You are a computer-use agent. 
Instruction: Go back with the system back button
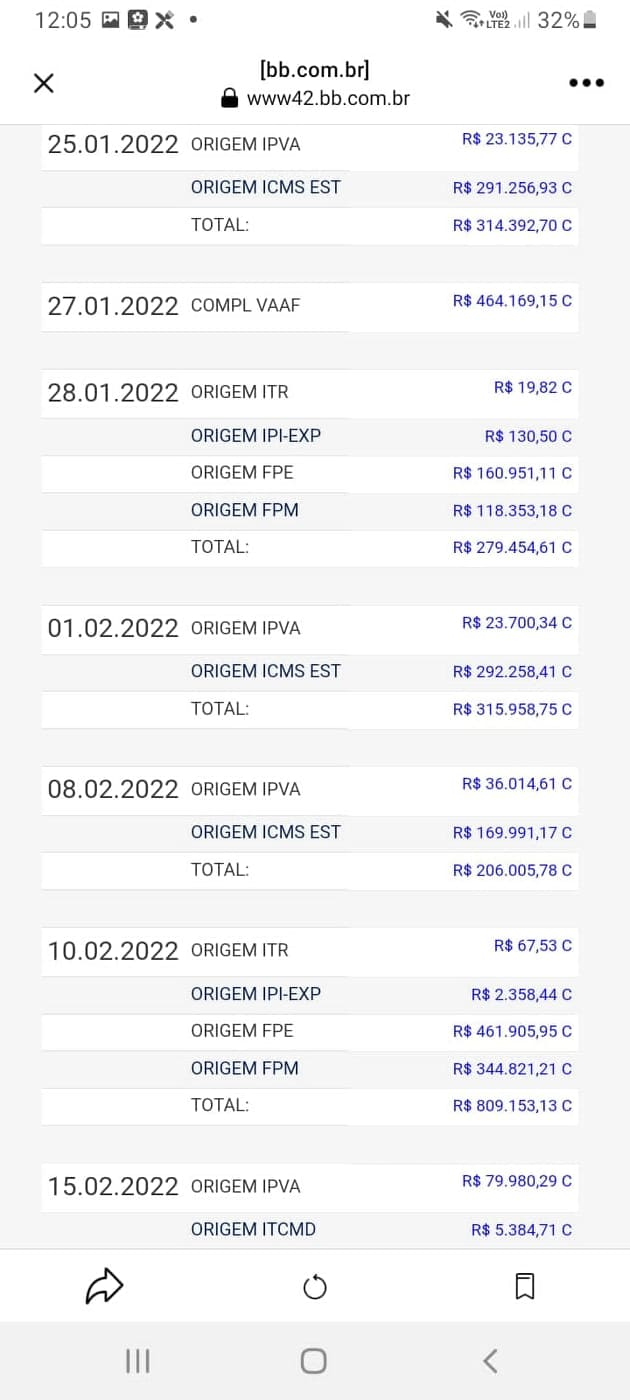490,1360
